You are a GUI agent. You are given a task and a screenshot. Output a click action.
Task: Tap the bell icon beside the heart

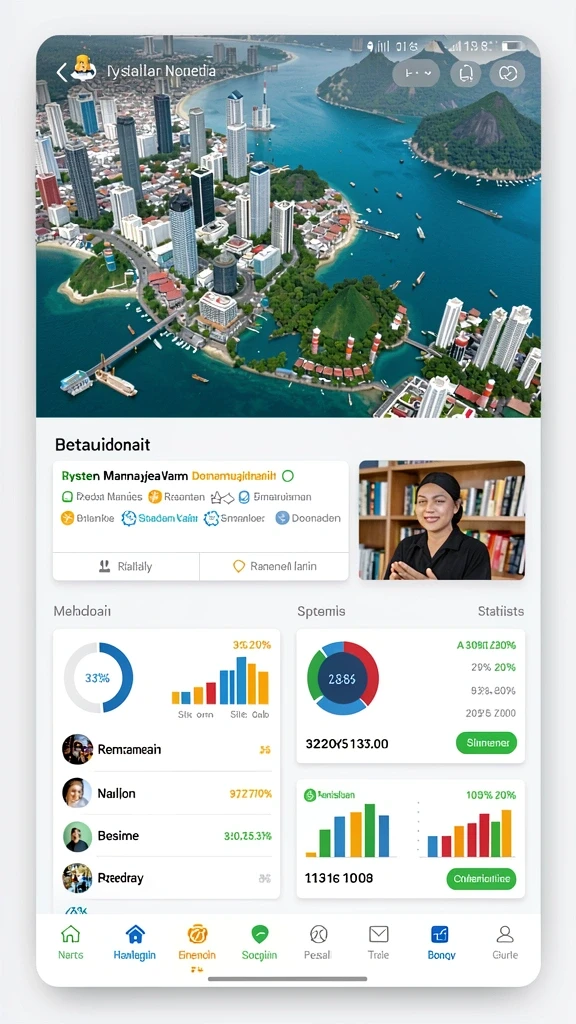465,73
